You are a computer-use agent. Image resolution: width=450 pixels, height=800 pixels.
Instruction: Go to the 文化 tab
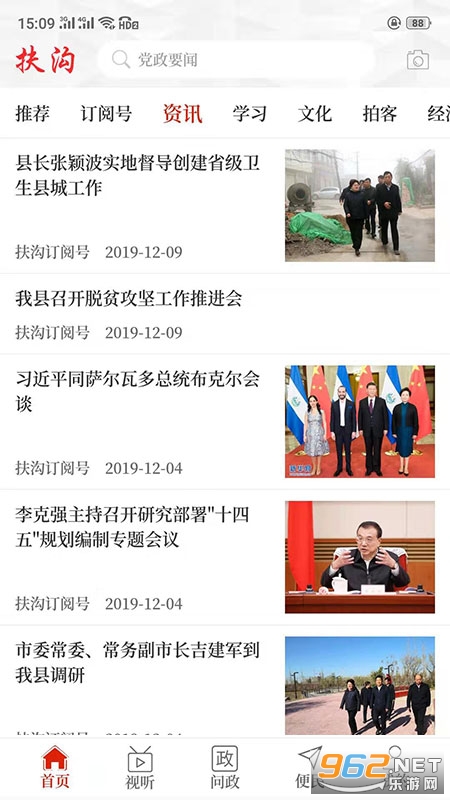click(x=315, y=113)
